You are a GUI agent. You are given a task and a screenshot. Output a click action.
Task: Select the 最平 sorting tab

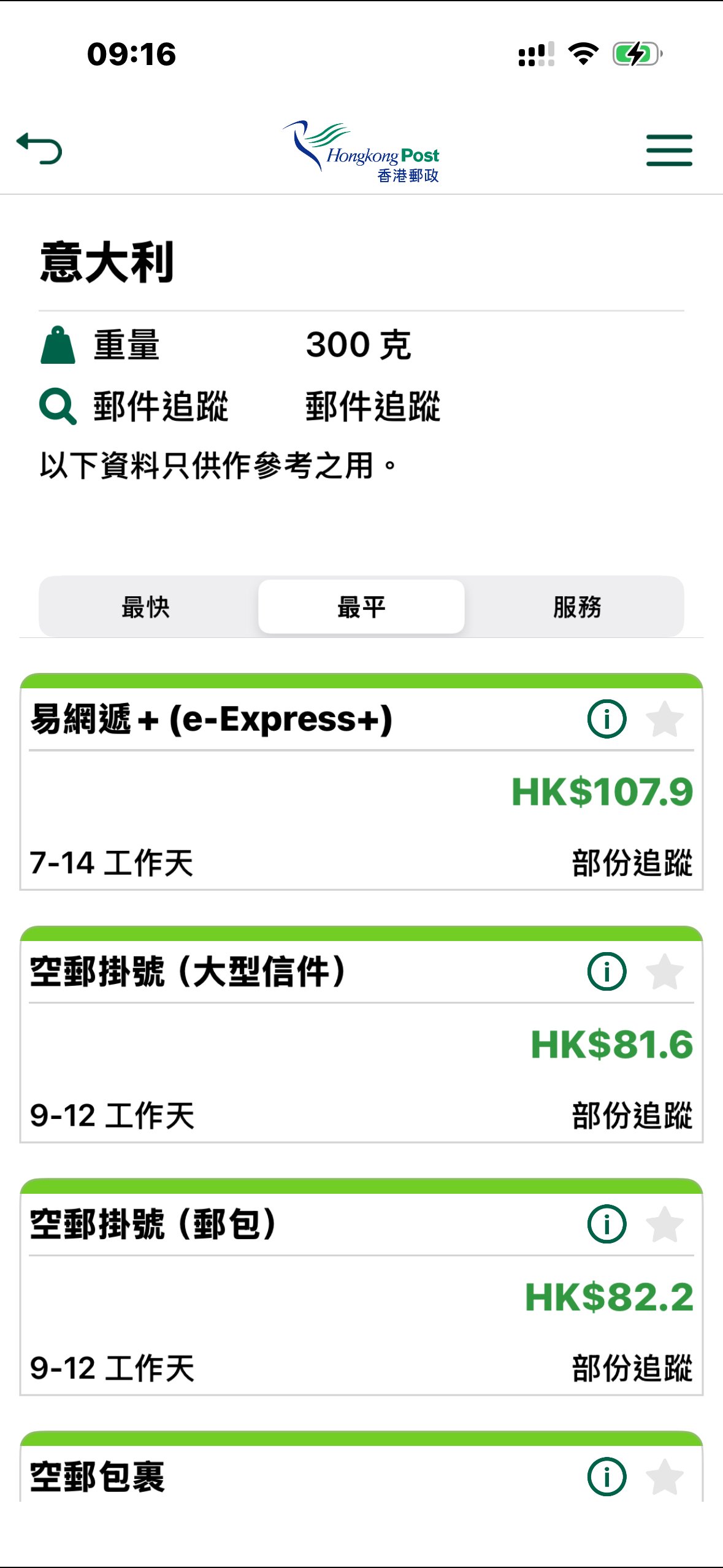point(361,607)
